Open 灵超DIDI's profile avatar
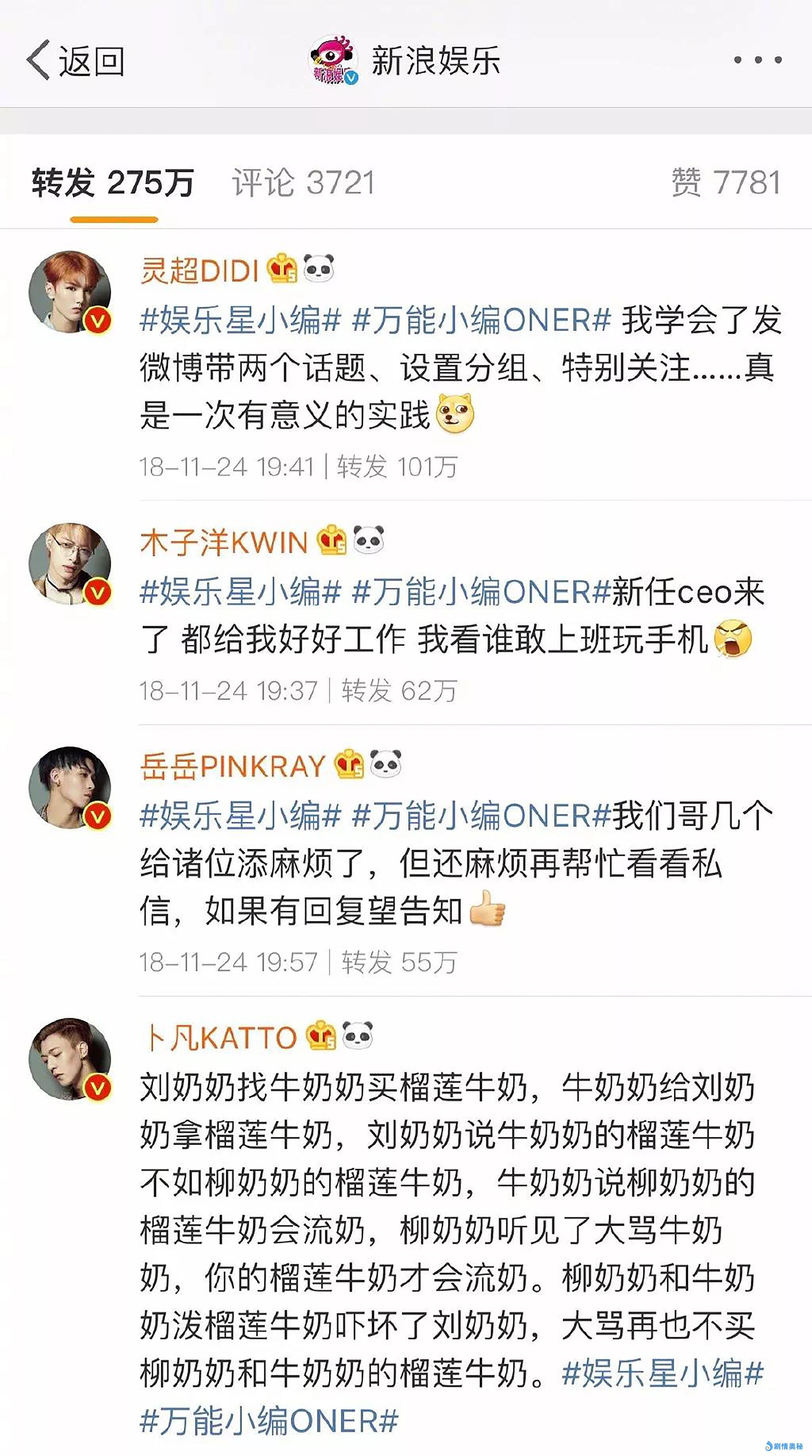The image size is (812, 1456). pyautogui.click(x=70, y=292)
